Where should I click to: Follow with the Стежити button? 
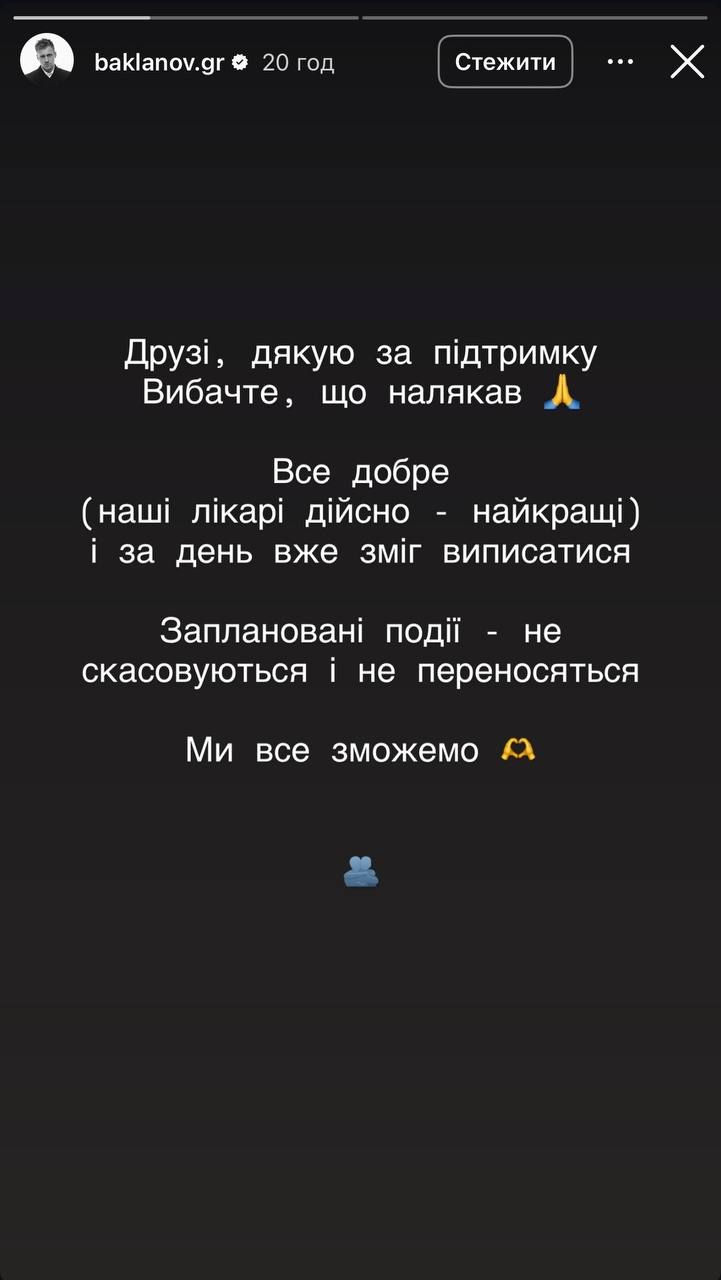(505, 62)
